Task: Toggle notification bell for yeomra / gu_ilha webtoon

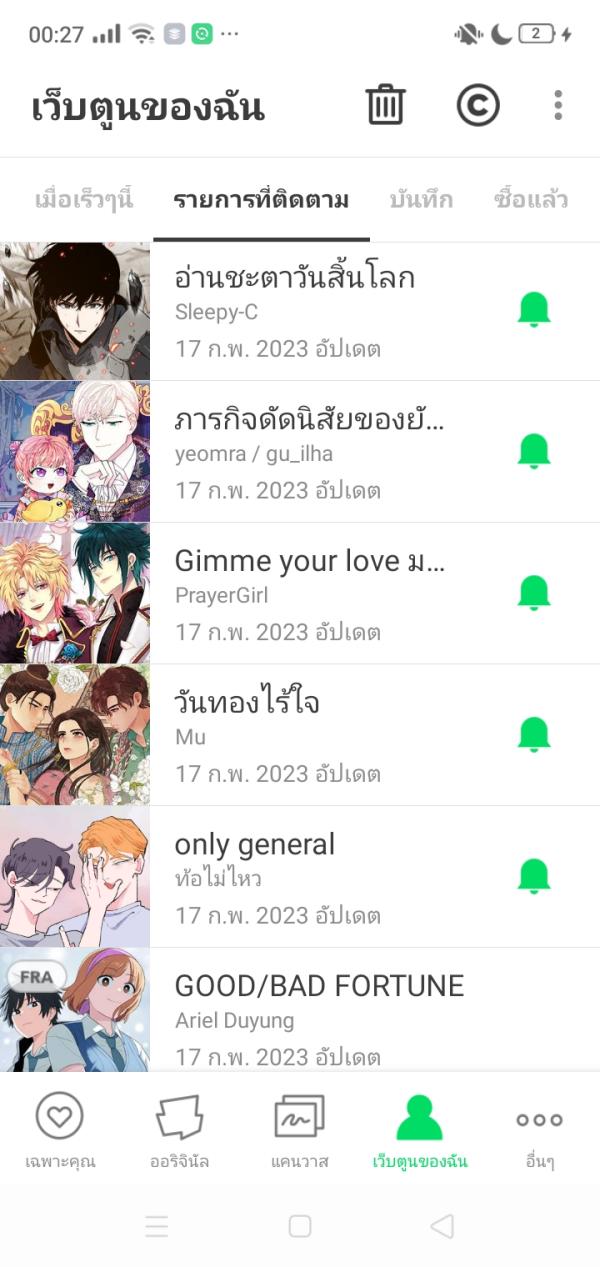Action: (x=534, y=452)
